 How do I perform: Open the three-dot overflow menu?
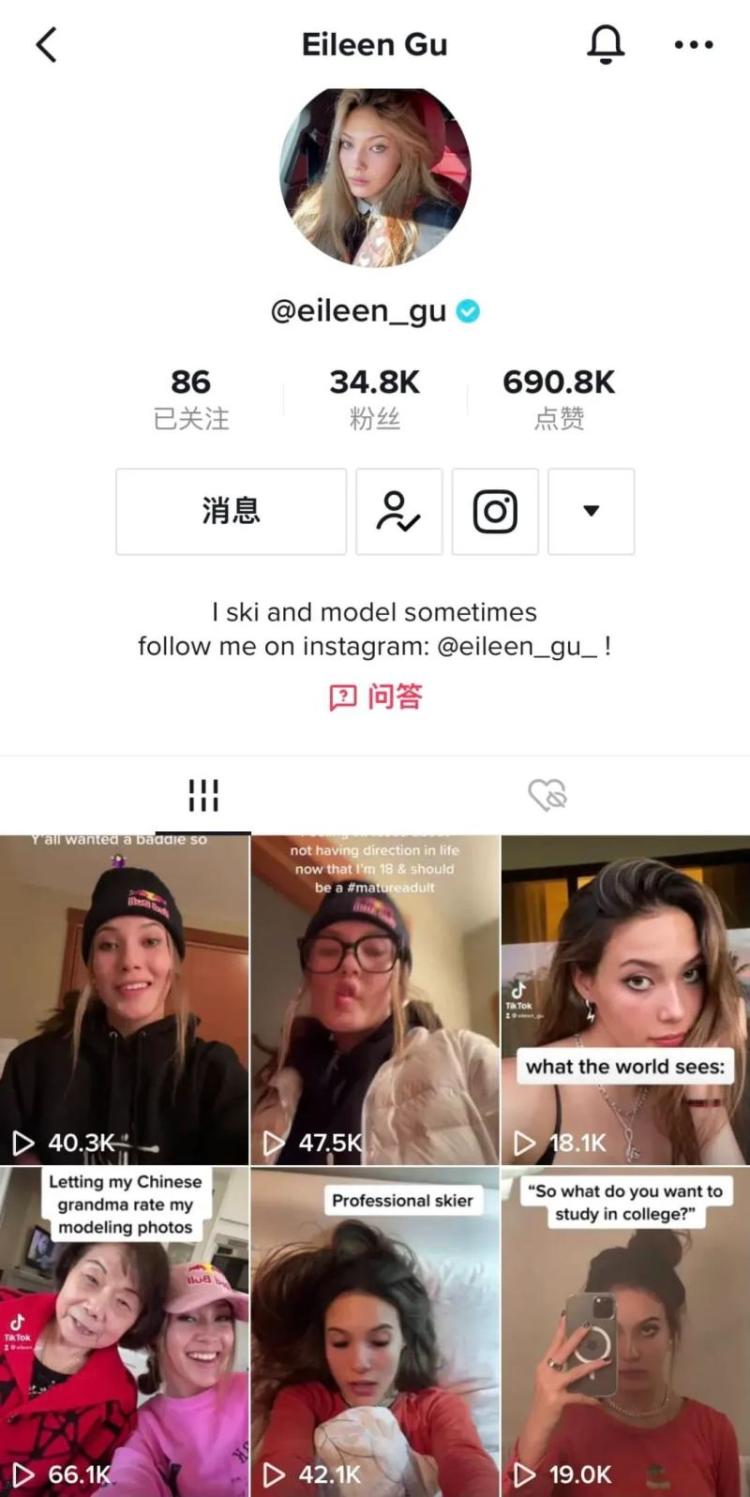(x=693, y=45)
